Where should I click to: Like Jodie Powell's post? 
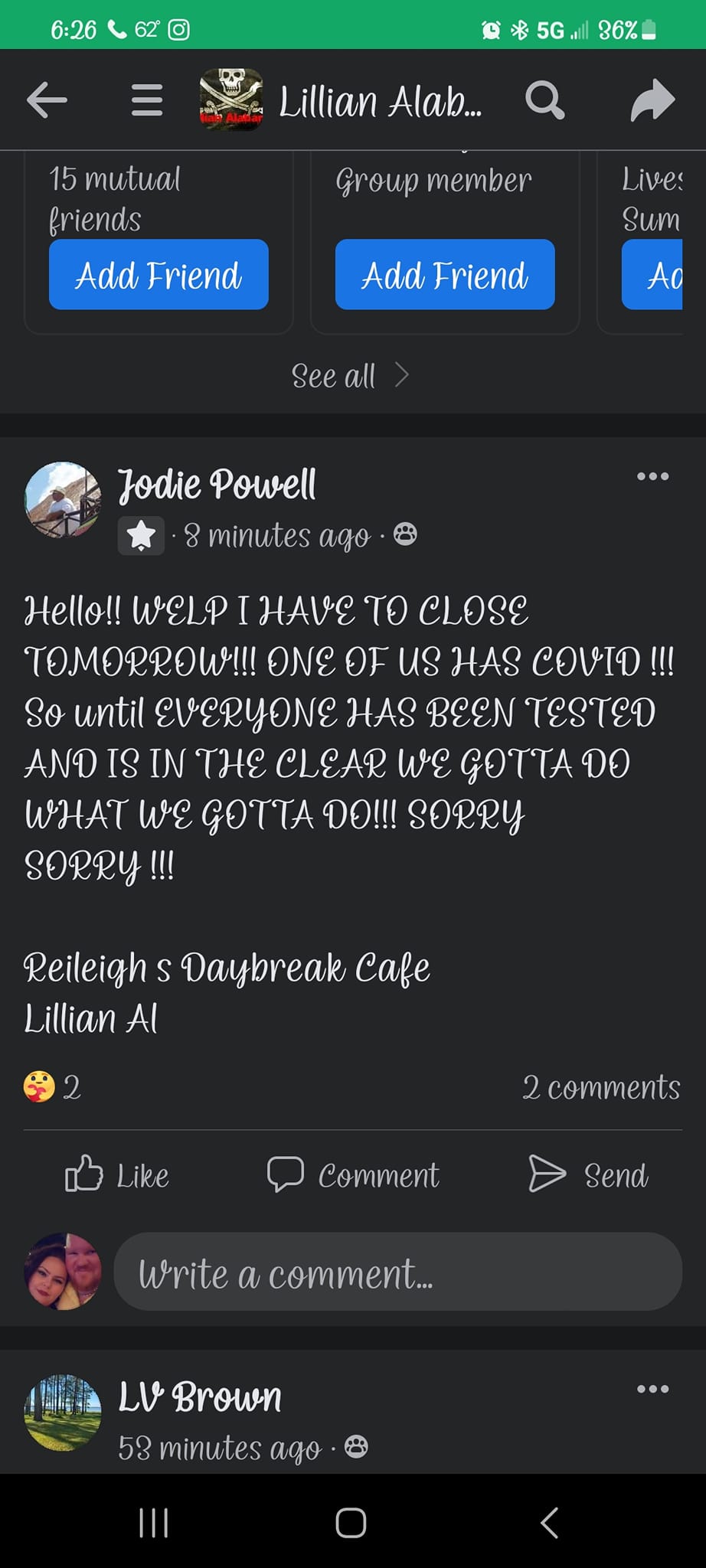117,1174
